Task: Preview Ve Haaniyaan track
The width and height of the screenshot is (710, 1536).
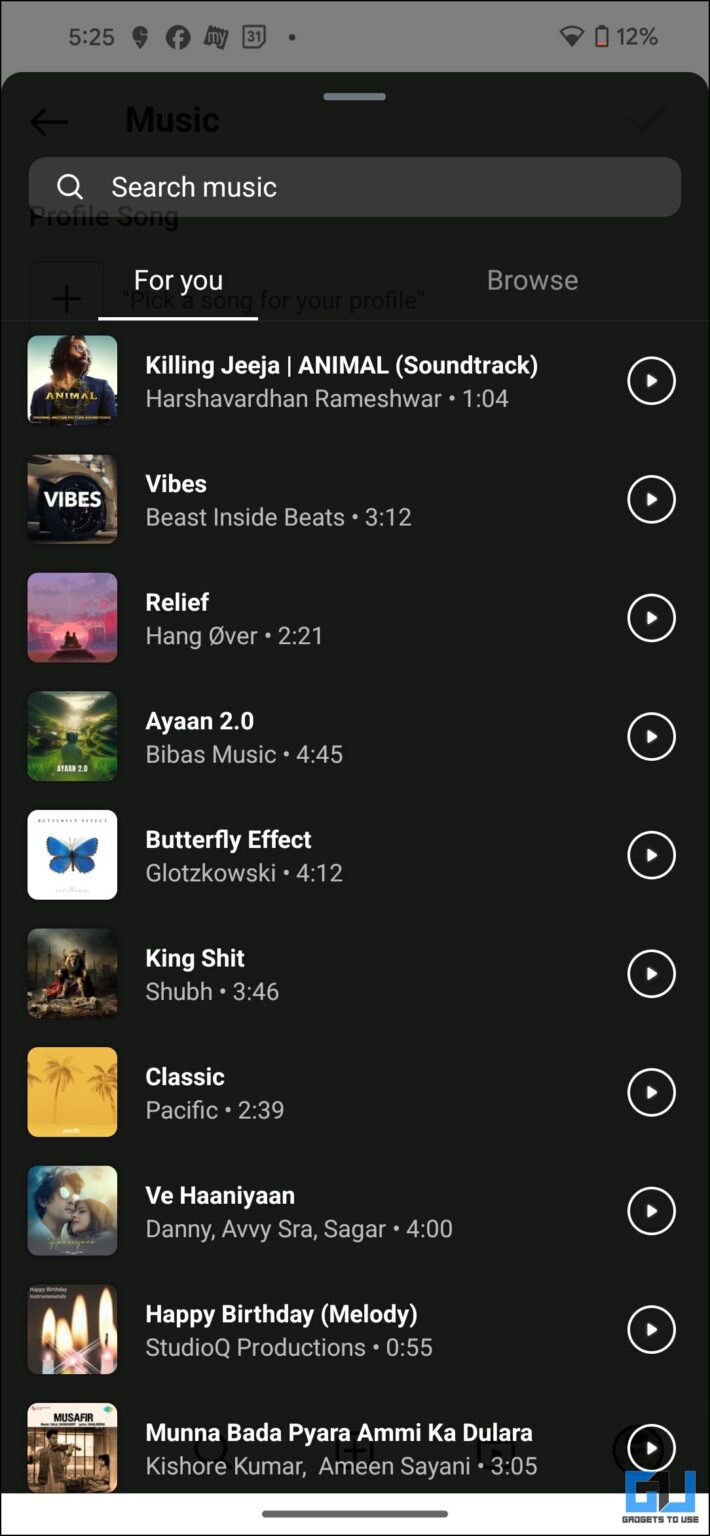Action: (x=651, y=1211)
